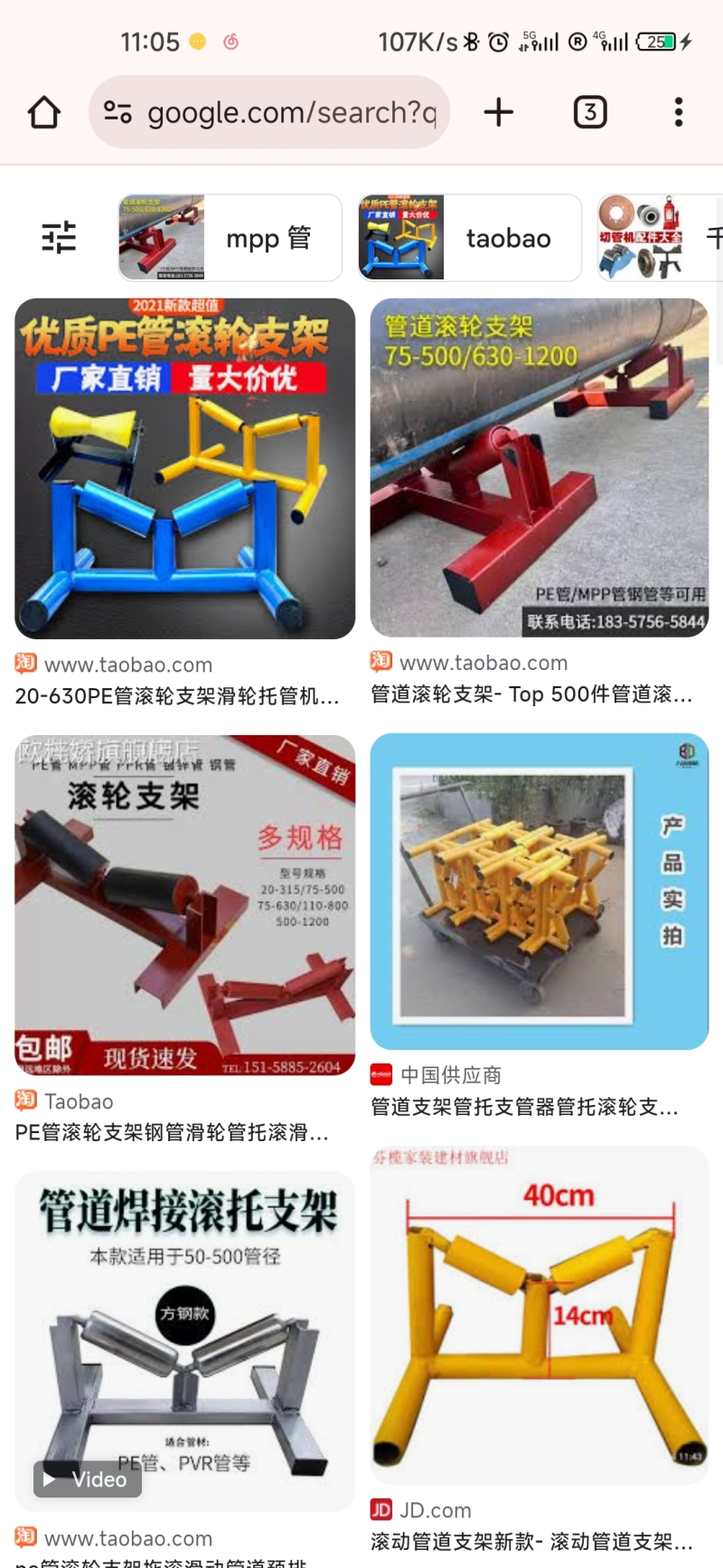
Task: Tap the google.com address bar
Action: click(269, 113)
